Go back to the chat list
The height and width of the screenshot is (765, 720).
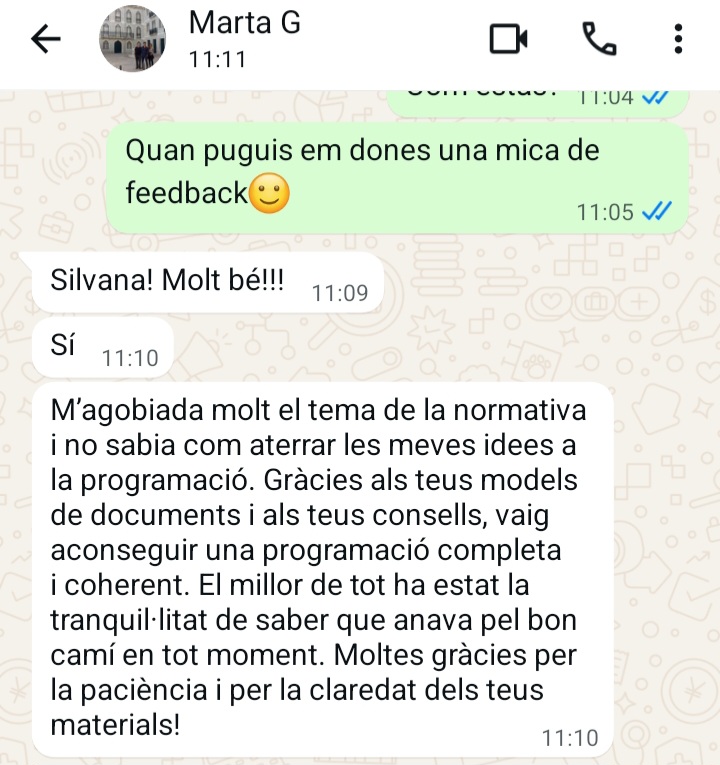coord(46,40)
